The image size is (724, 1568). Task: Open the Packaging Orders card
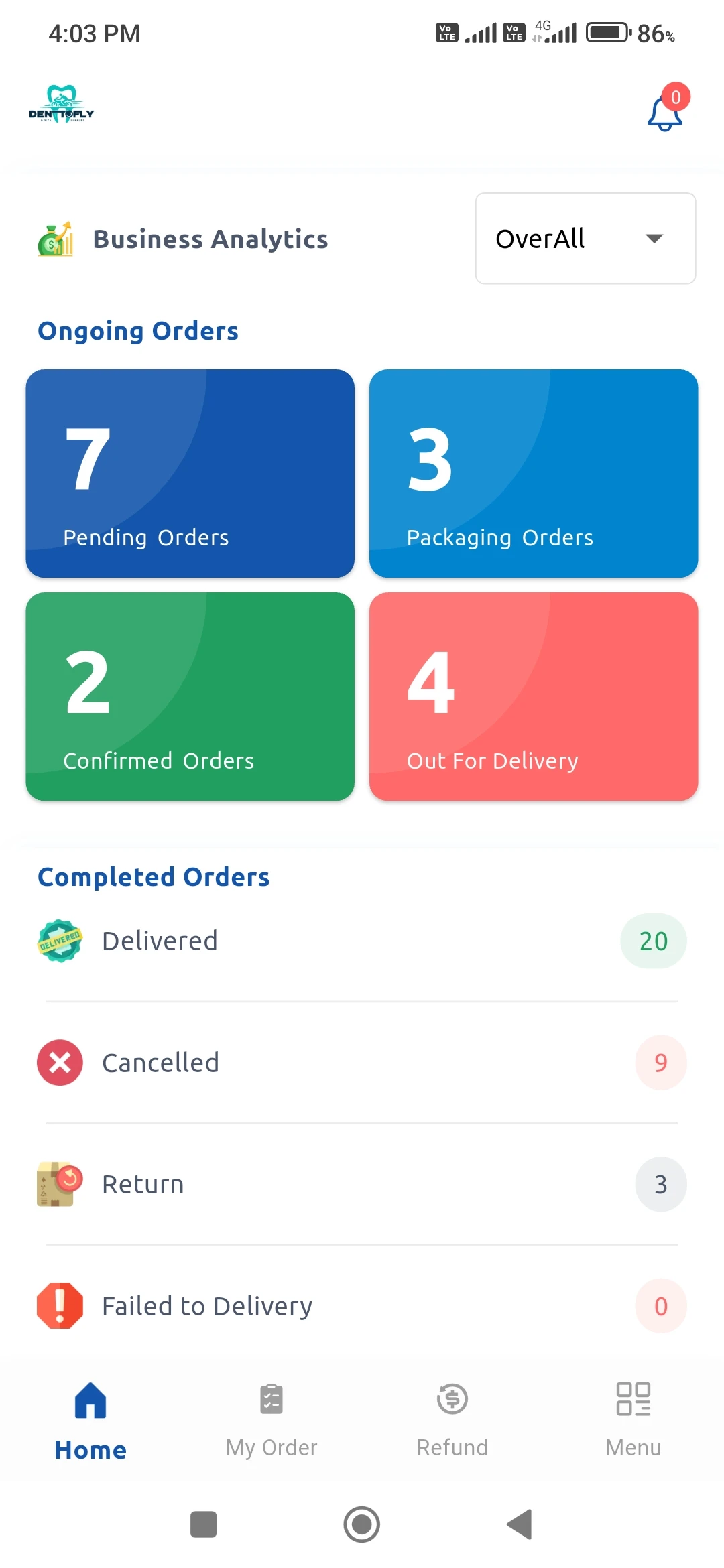click(x=534, y=473)
